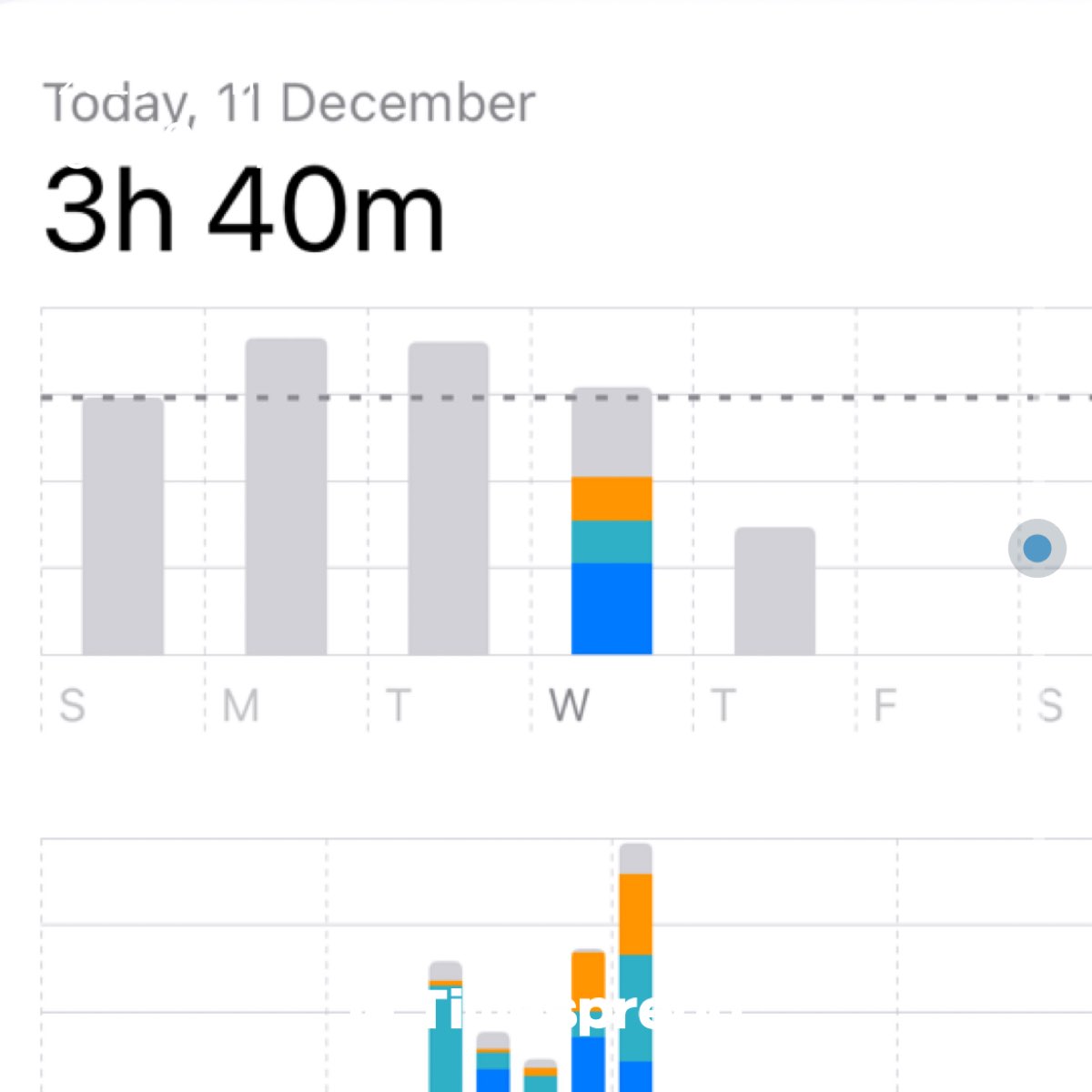Select Sunday's bar in the weekly chart

click(123, 526)
